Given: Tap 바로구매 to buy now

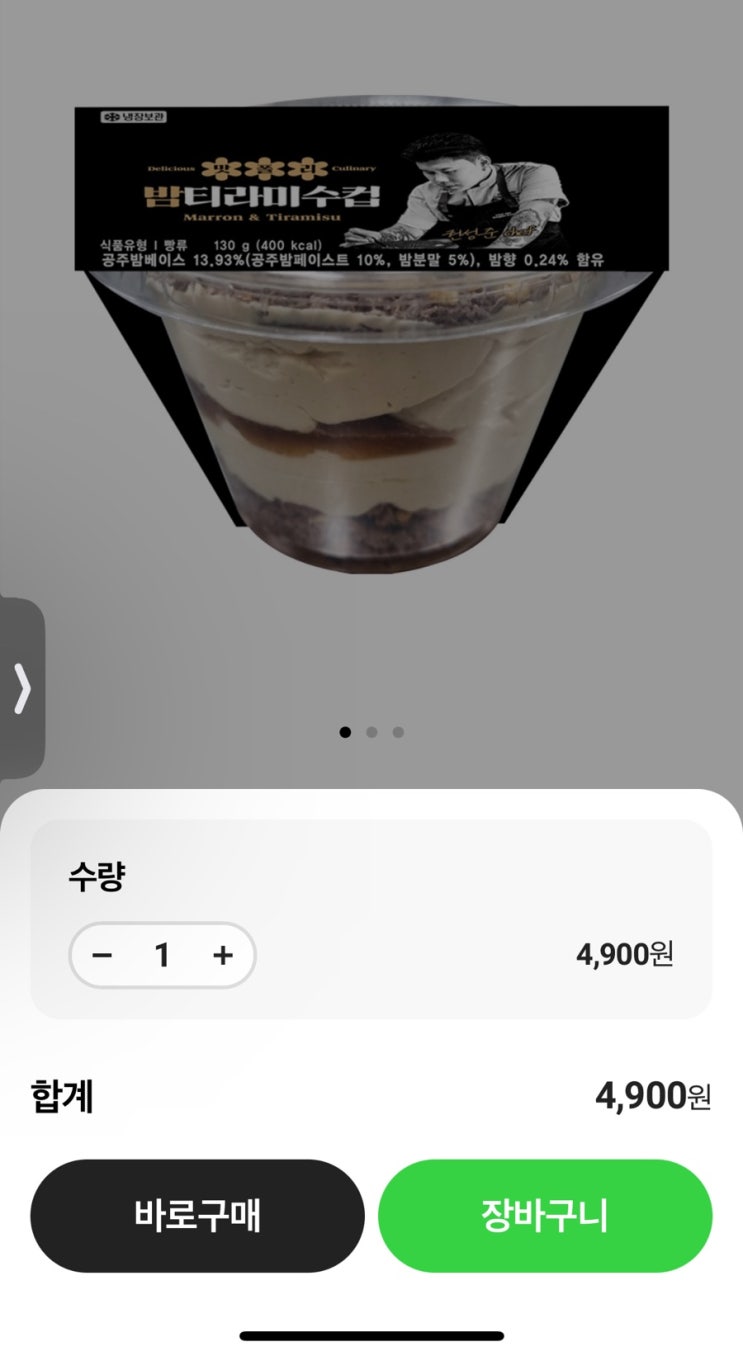Looking at the screenshot, I should 197,1216.
